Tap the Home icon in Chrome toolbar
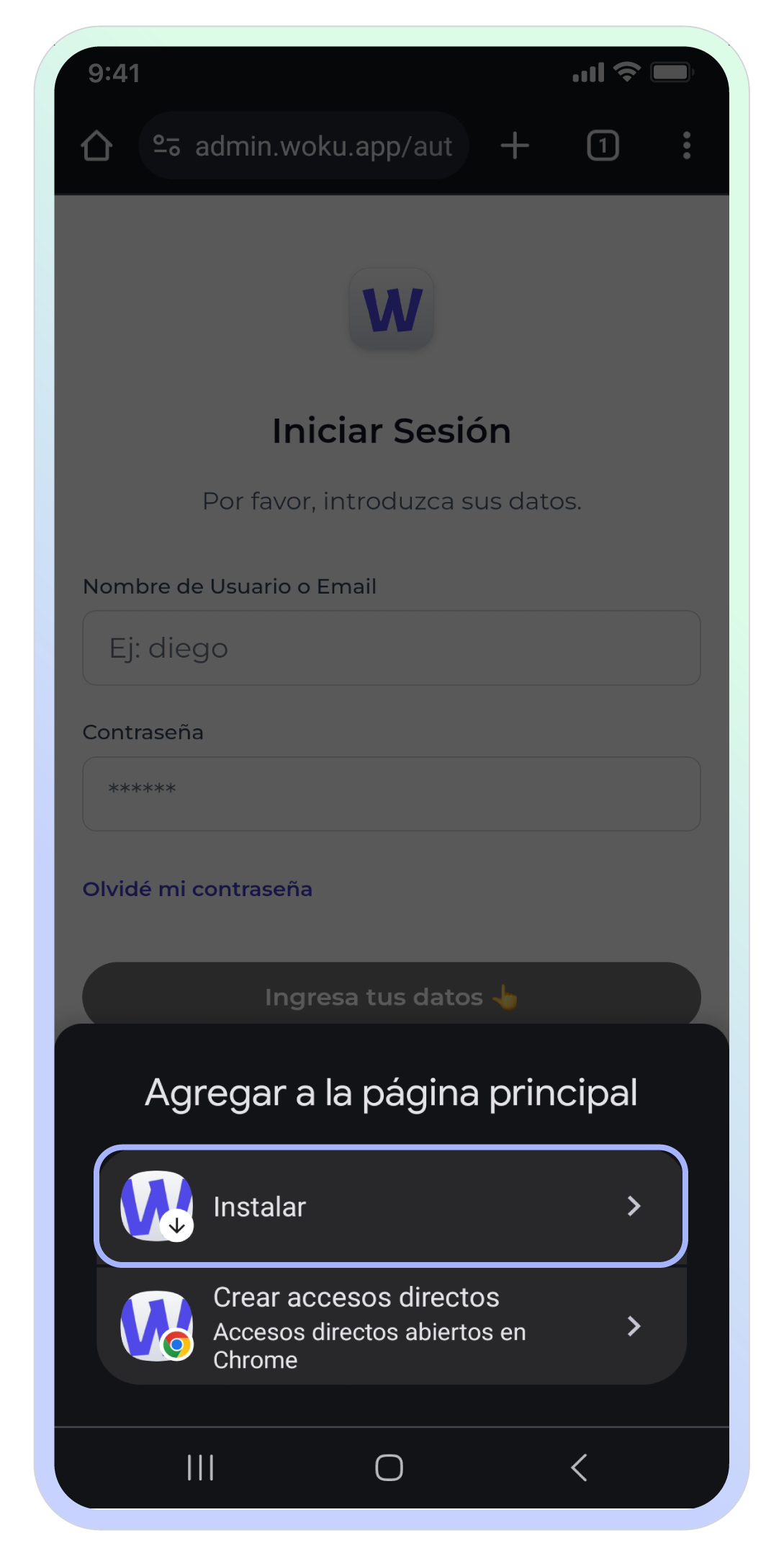784x1556 pixels. 97,145
